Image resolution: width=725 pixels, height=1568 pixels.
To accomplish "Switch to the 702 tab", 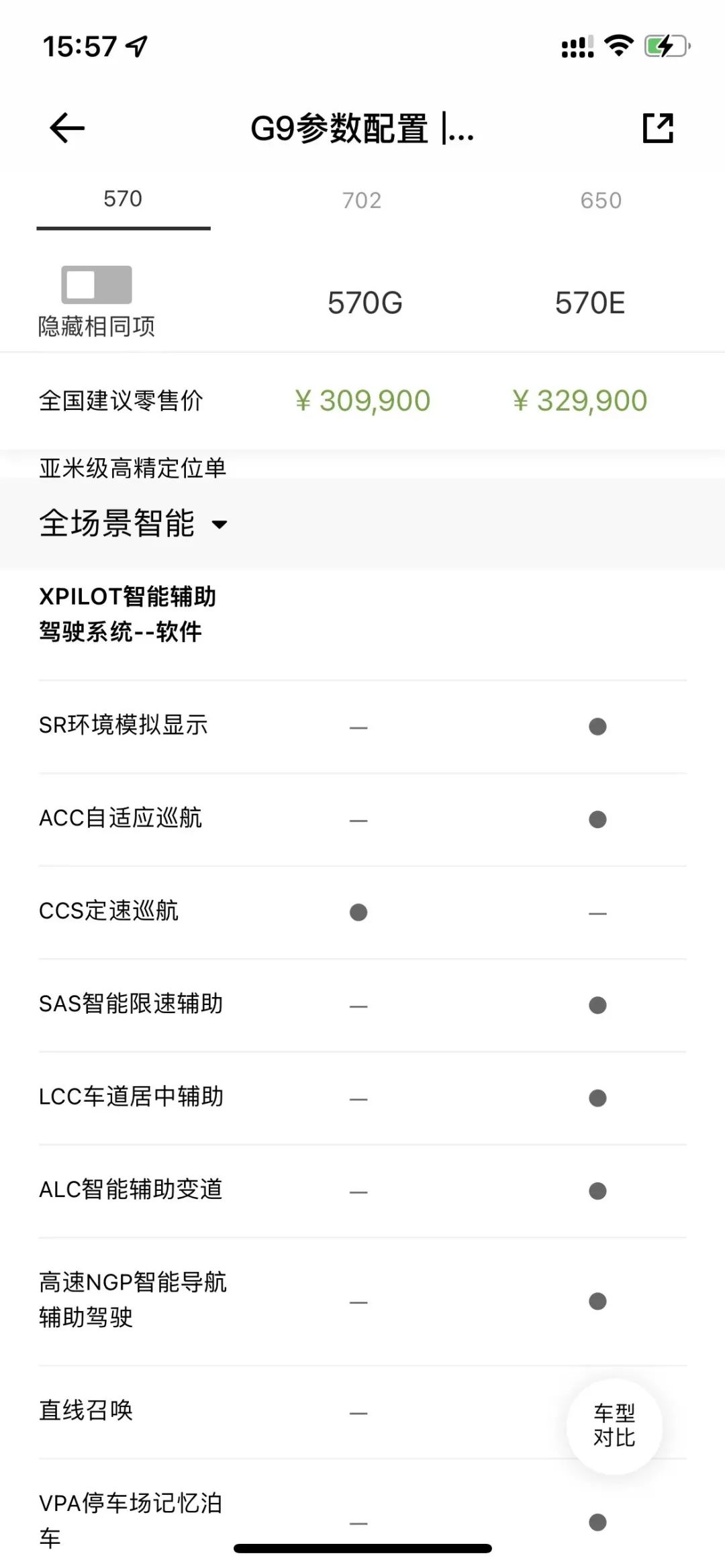I will click(x=362, y=200).
